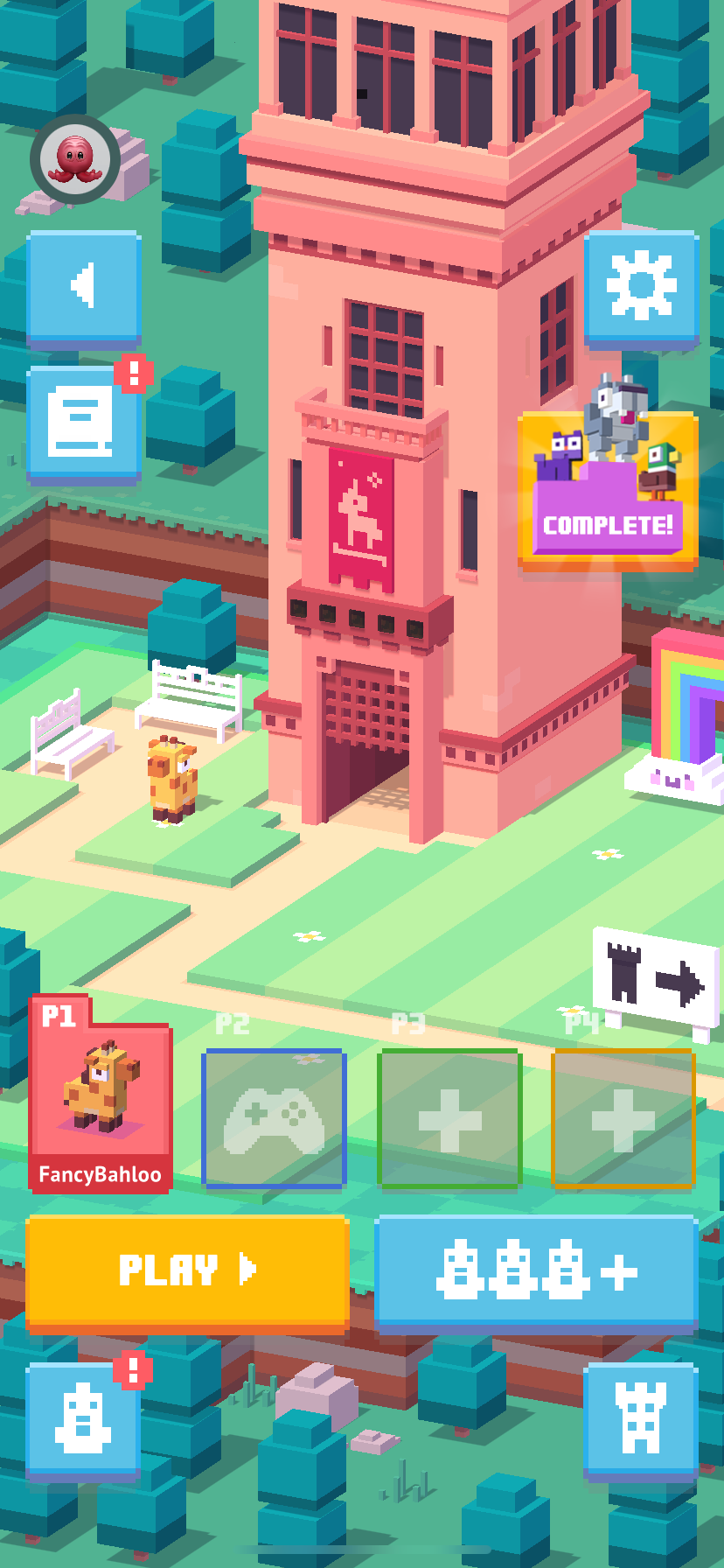Image resolution: width=724 pixels, height=1568 pixels.
Task: Tap the red octopus avatar icon
Action: [x=75, y=159]
